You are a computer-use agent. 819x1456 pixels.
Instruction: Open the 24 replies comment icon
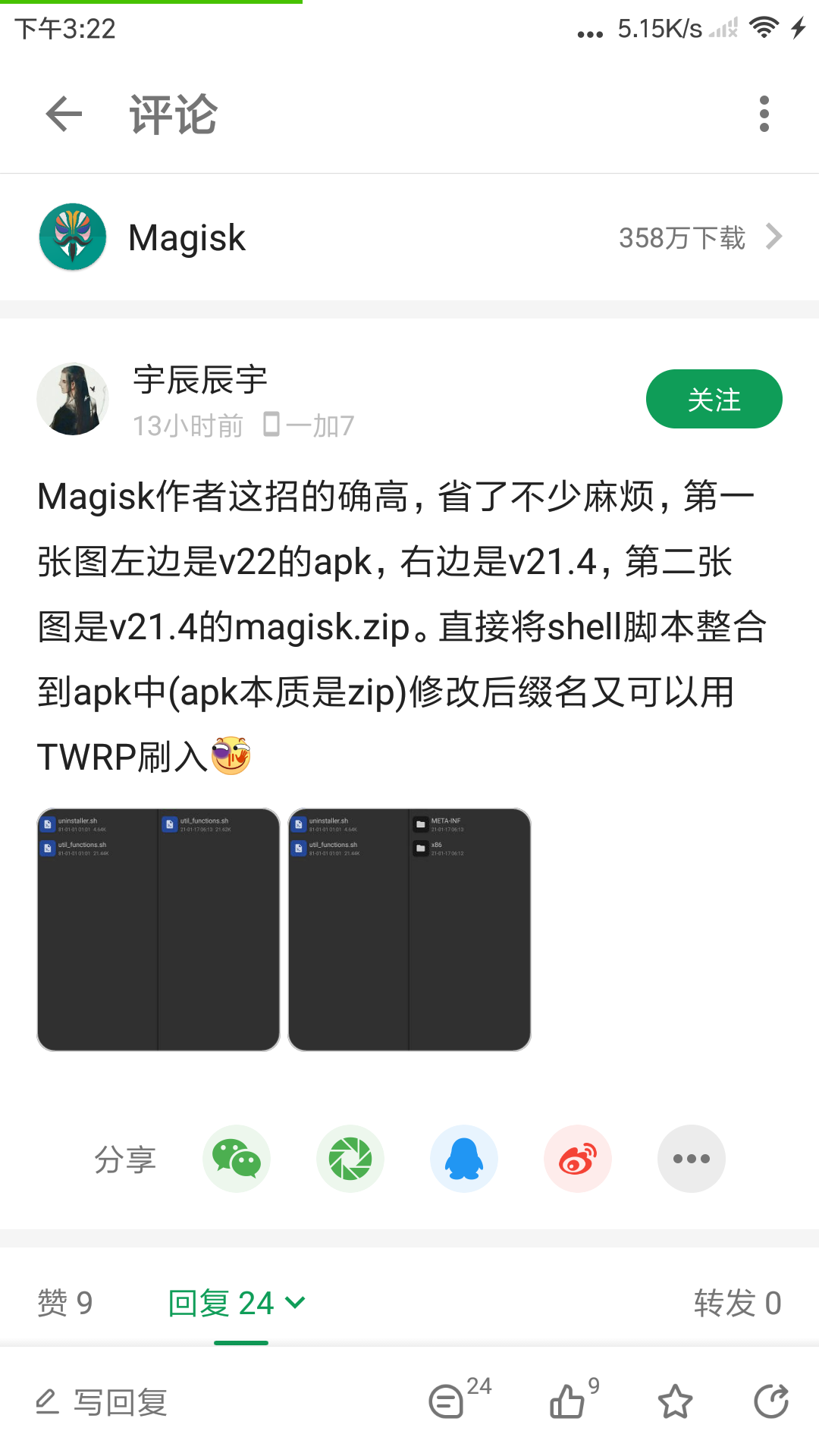(447, 1401)
